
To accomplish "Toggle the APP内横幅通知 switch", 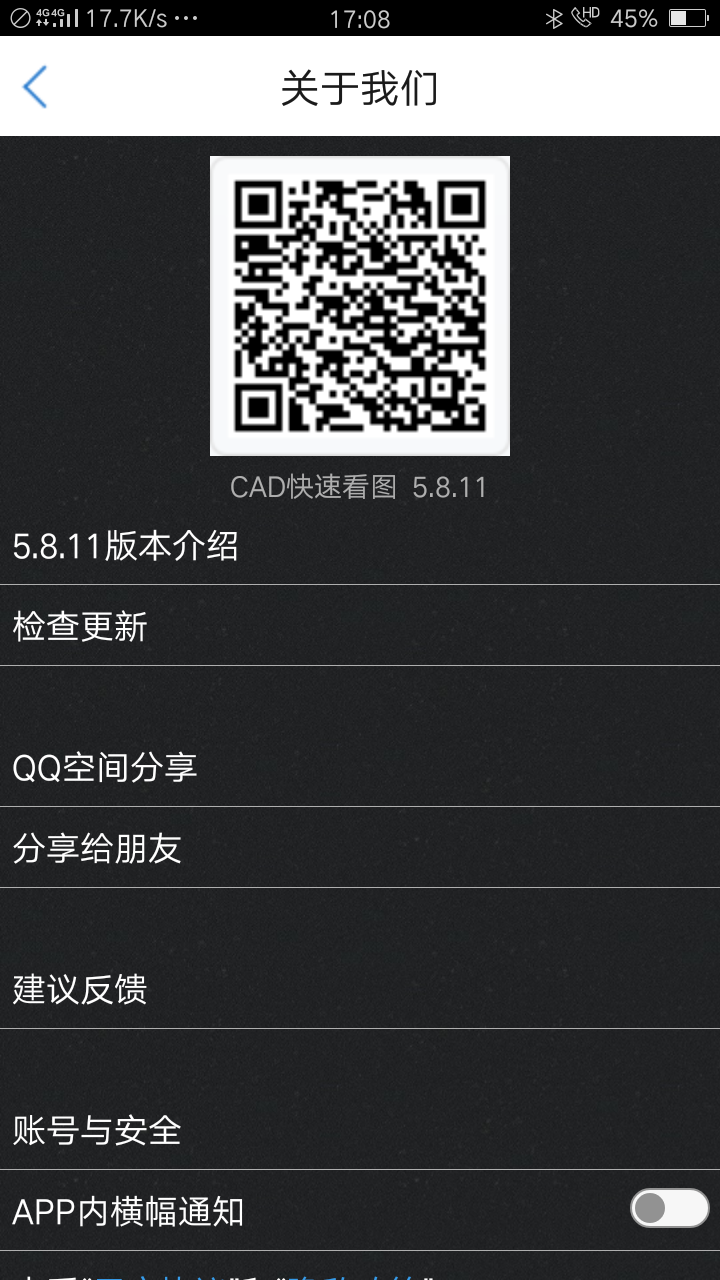I will coord(670,1208).
